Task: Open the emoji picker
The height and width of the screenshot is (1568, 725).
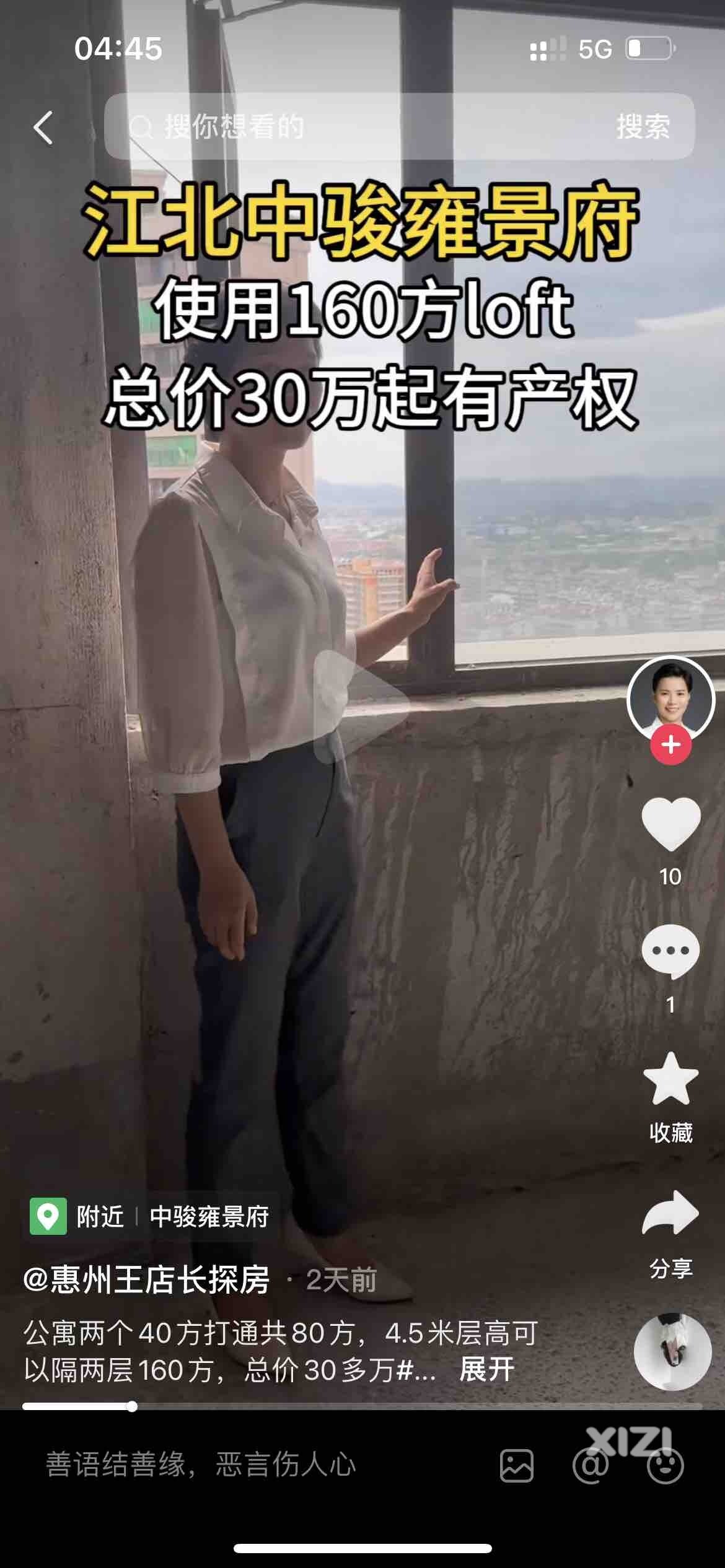Action: [x=665, y=1466]
